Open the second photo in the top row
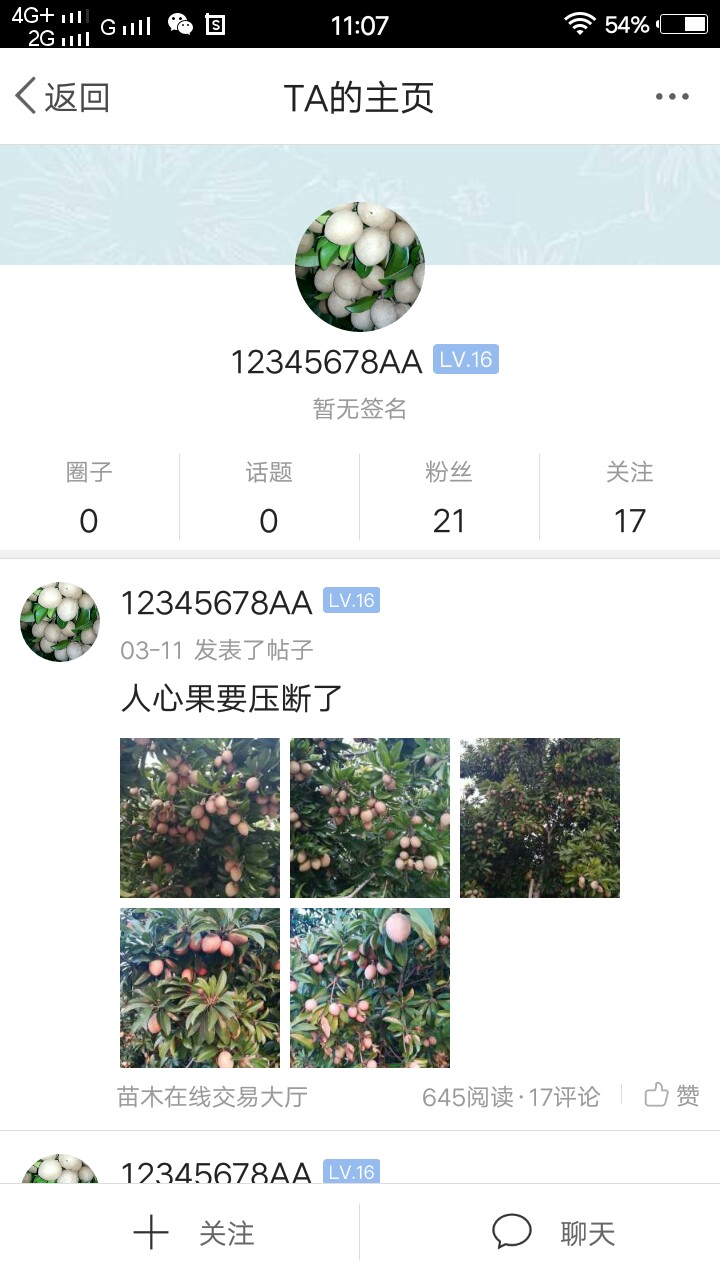 point(370,818)
